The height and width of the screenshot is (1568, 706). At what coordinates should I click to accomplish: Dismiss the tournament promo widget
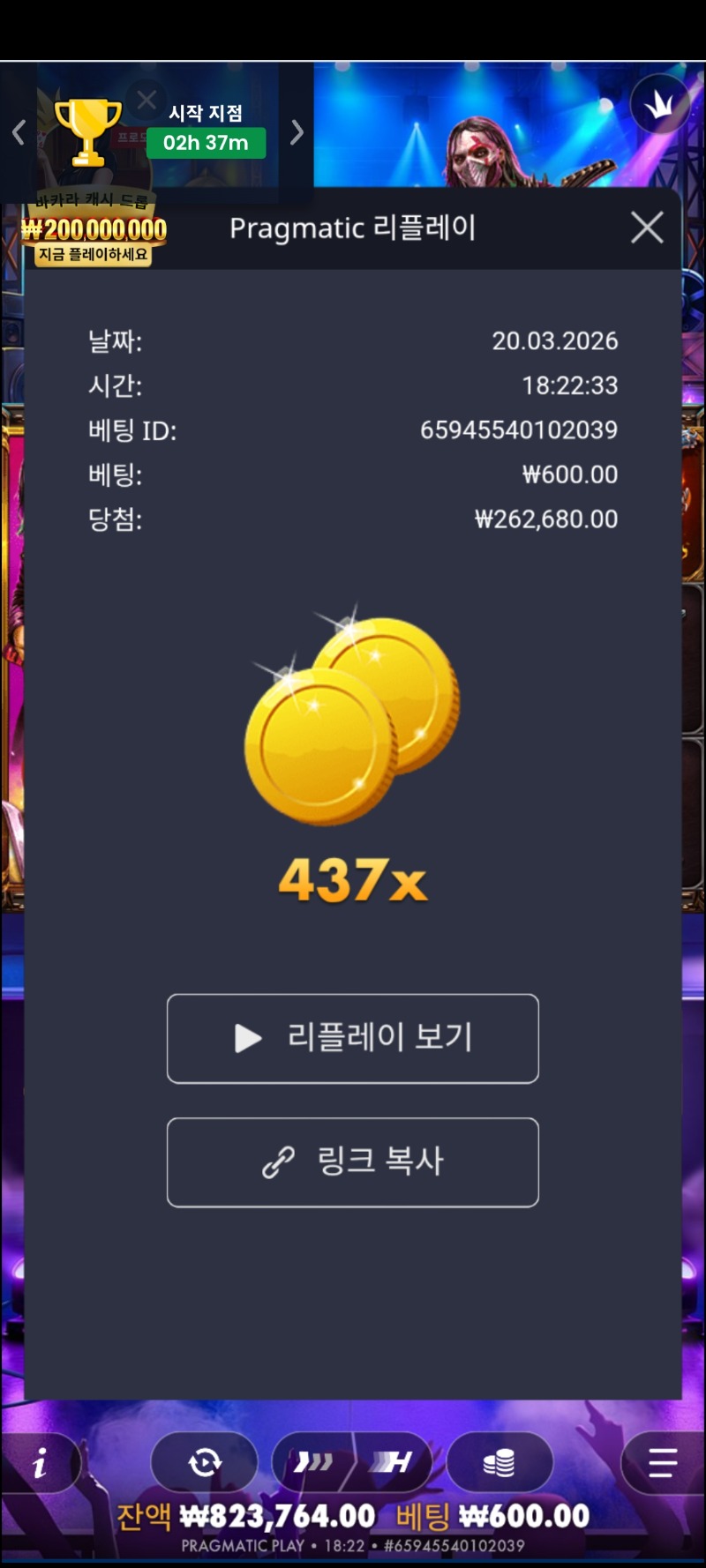(146, 100)
